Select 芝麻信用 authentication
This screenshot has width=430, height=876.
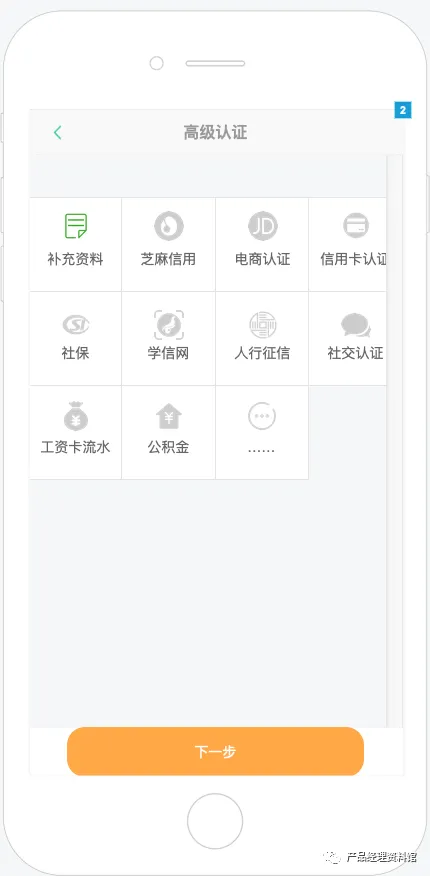(168, 244)
